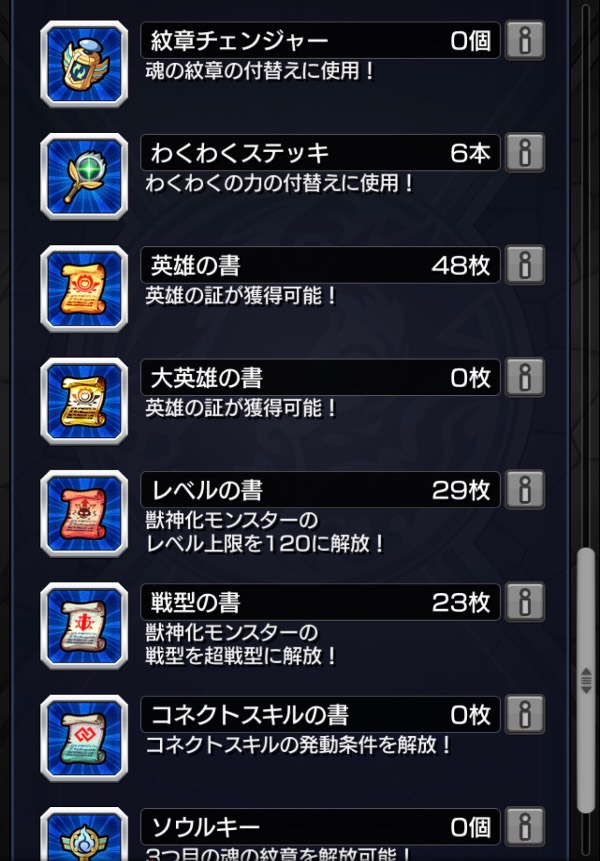Show details of わくわくステッキ
The width and height of the screenshot is (600, 861).
525,153
